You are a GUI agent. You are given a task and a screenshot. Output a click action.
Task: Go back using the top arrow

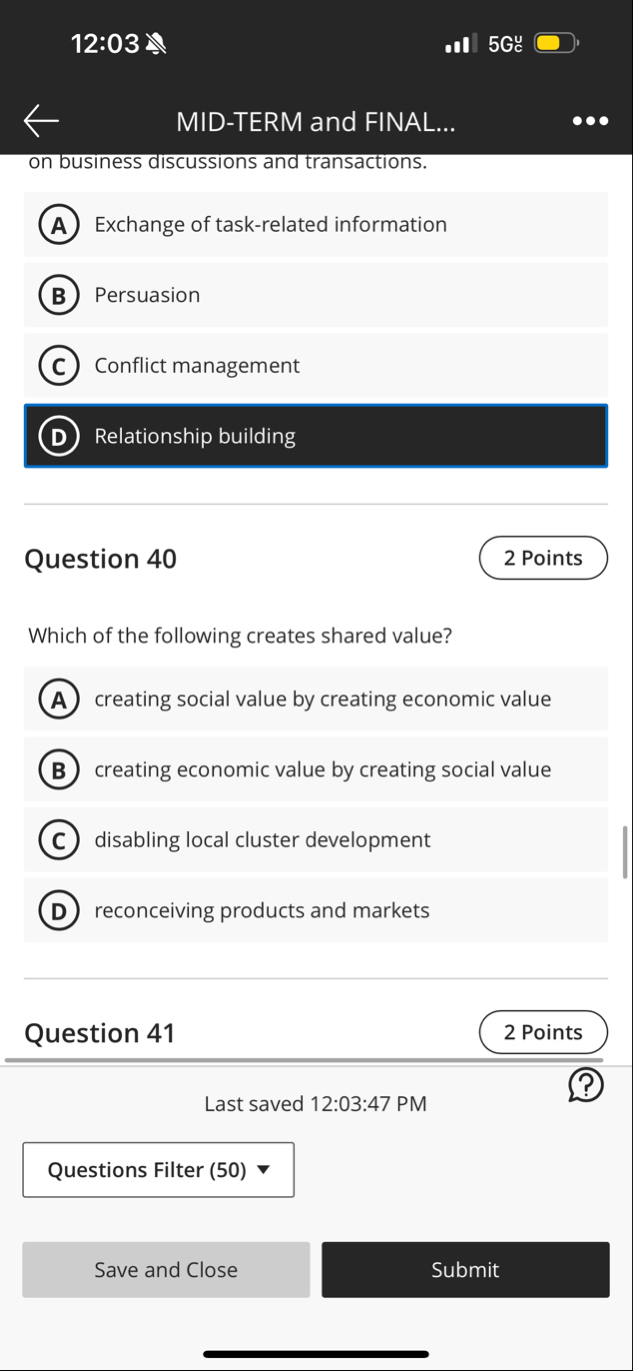click(x=42, y=122)
